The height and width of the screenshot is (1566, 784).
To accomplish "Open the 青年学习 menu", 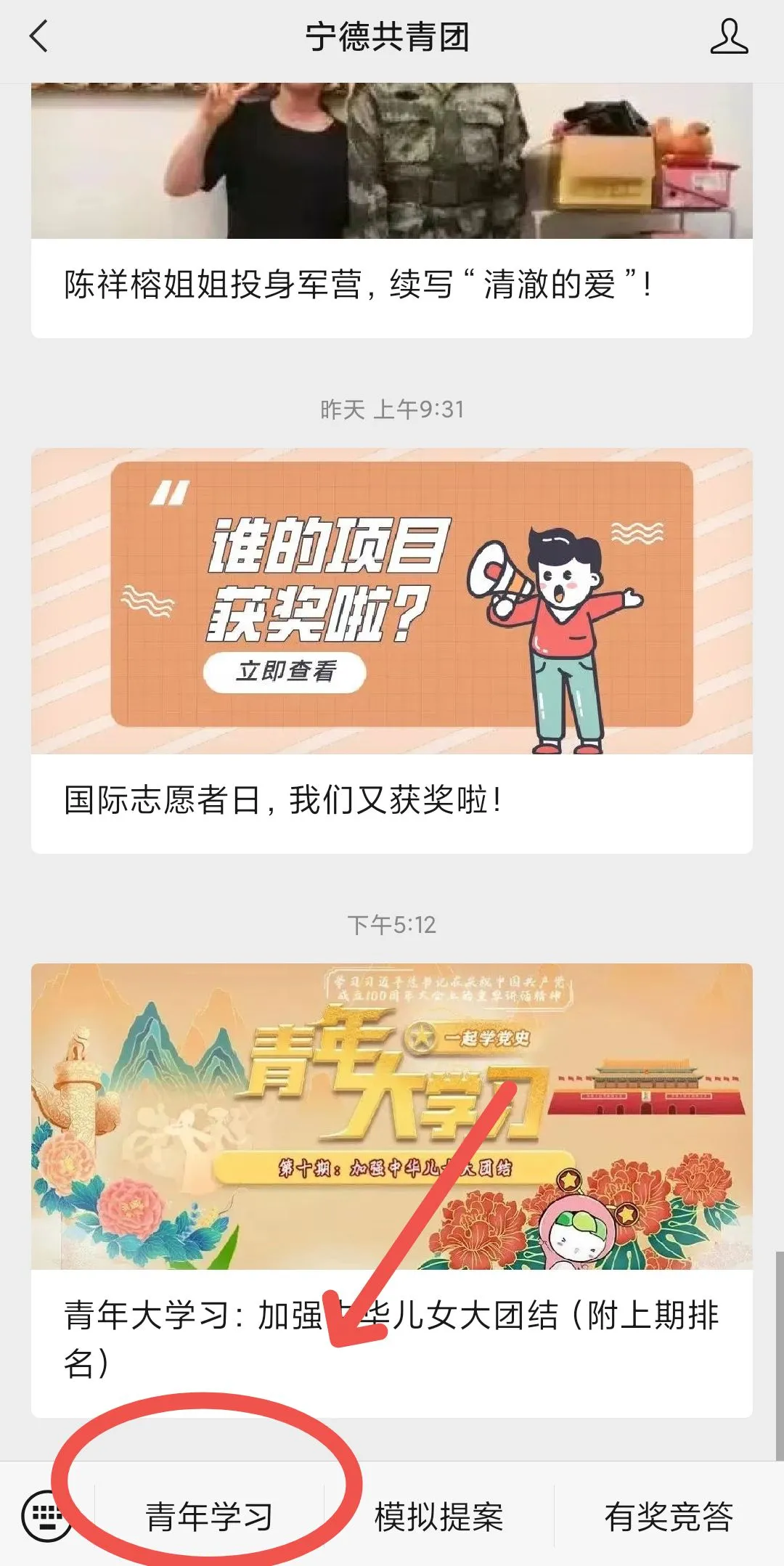I will tap(209, 1517).
